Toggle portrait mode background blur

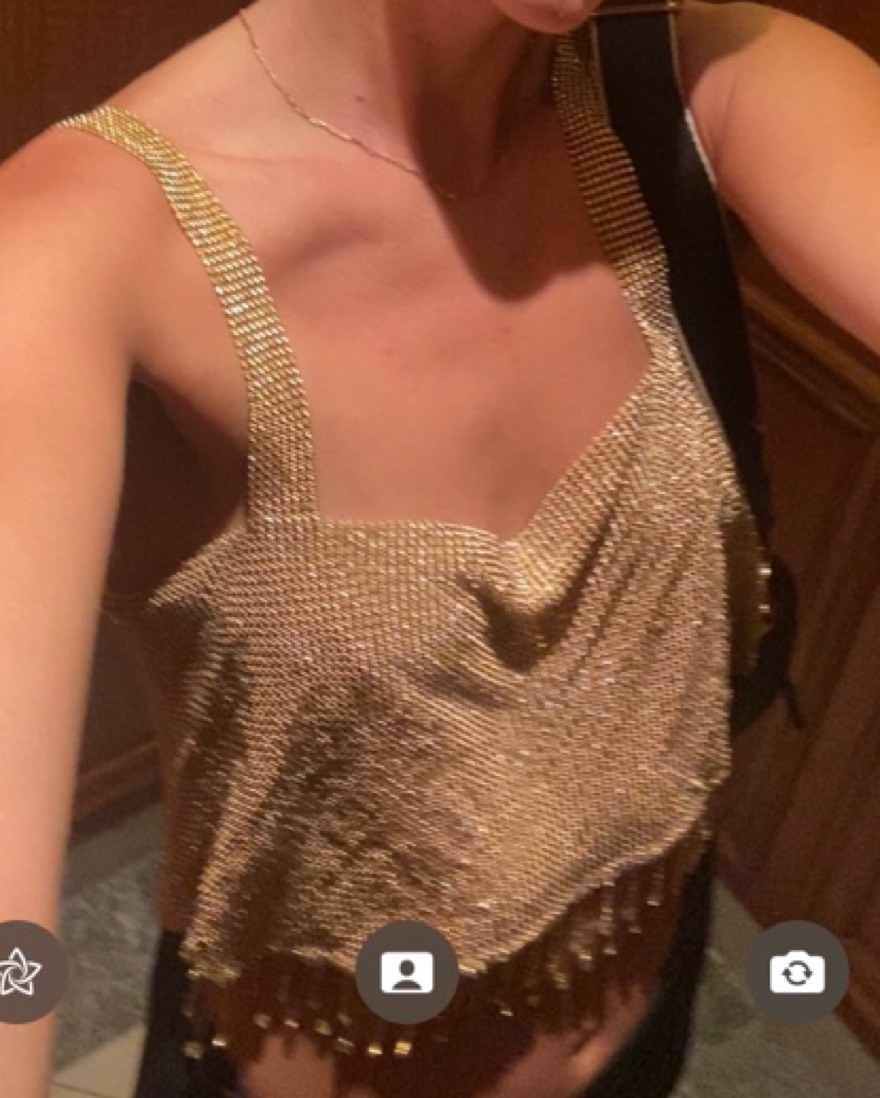(x=407, y=971)
